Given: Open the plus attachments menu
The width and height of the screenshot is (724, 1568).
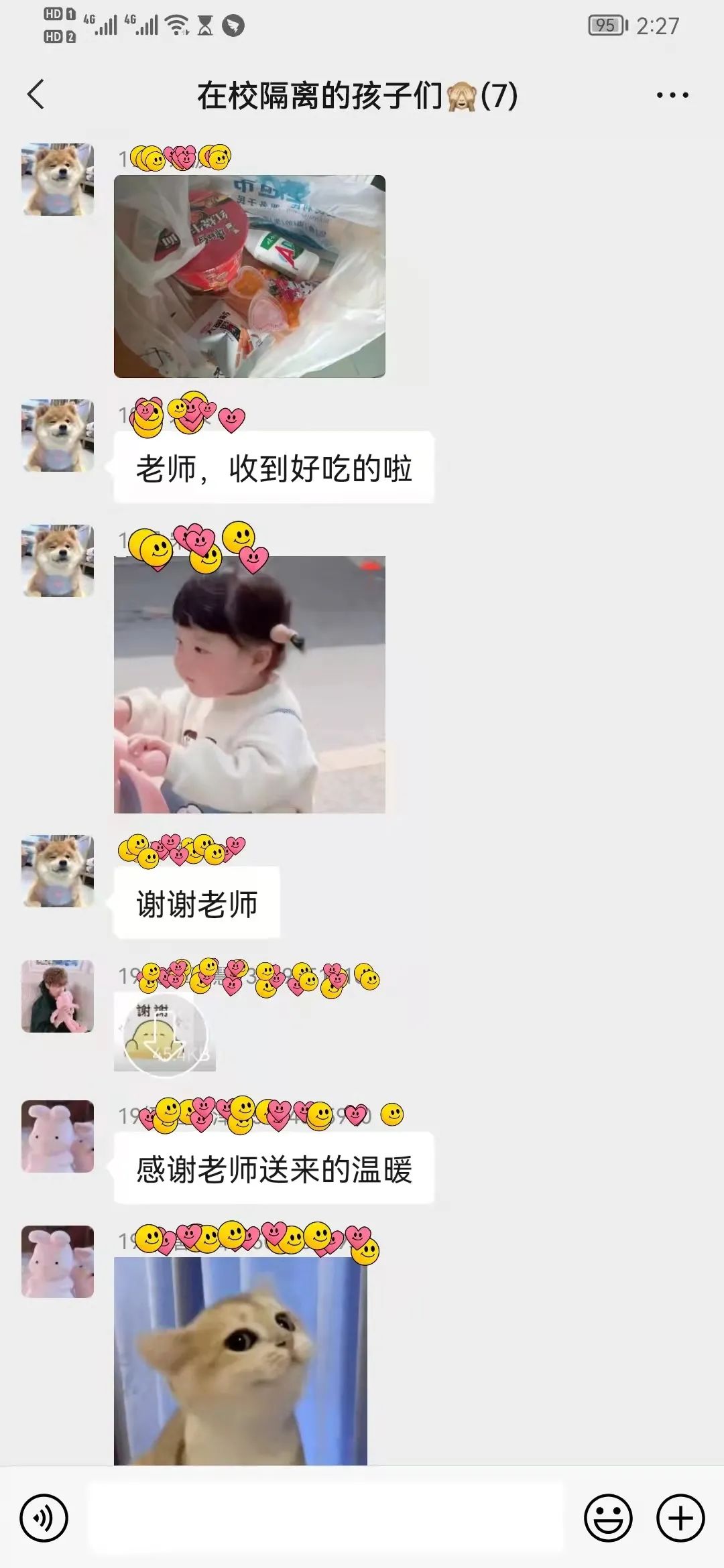Looking at the screenshot, I should point(680,1518).
